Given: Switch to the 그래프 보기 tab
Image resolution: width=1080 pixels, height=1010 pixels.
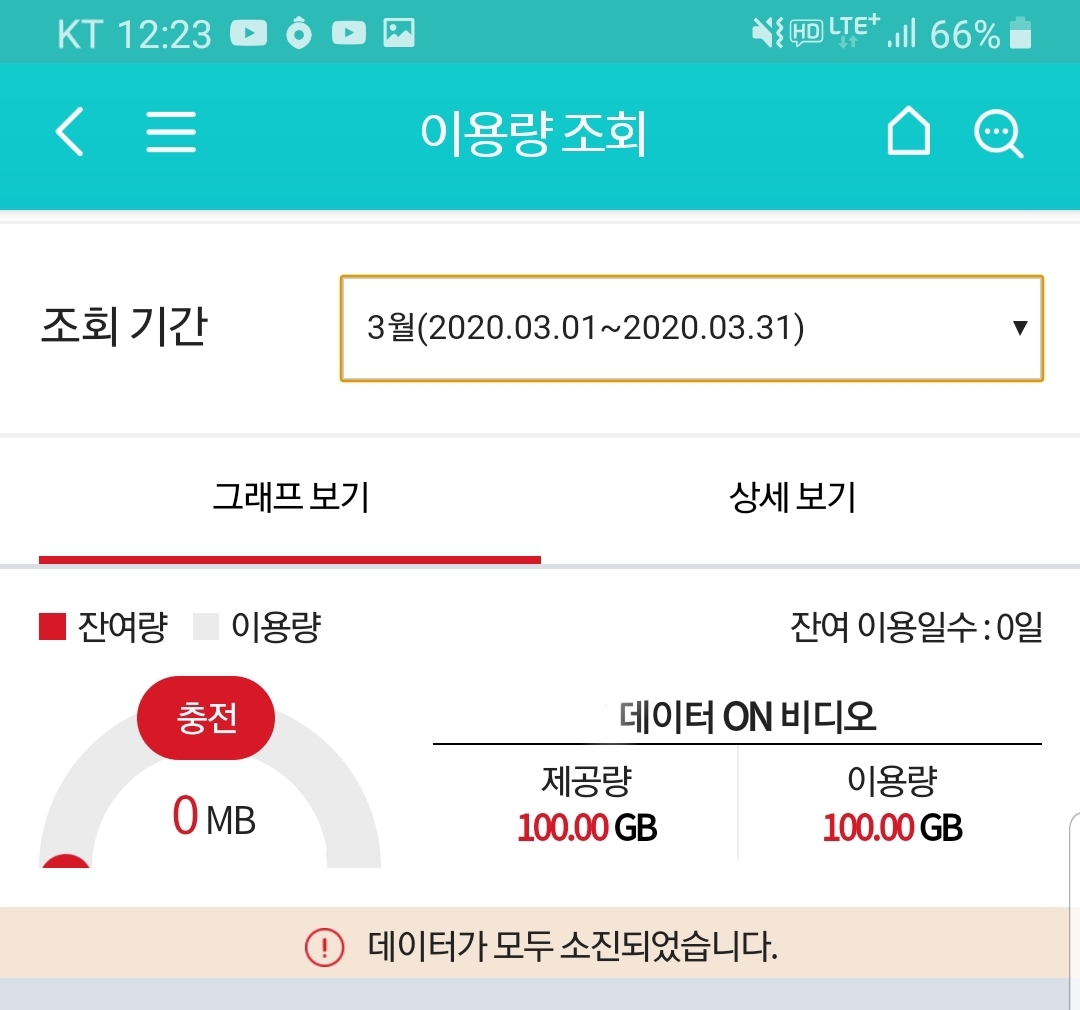Looking at the screenshot, I should tap(290, 497).
